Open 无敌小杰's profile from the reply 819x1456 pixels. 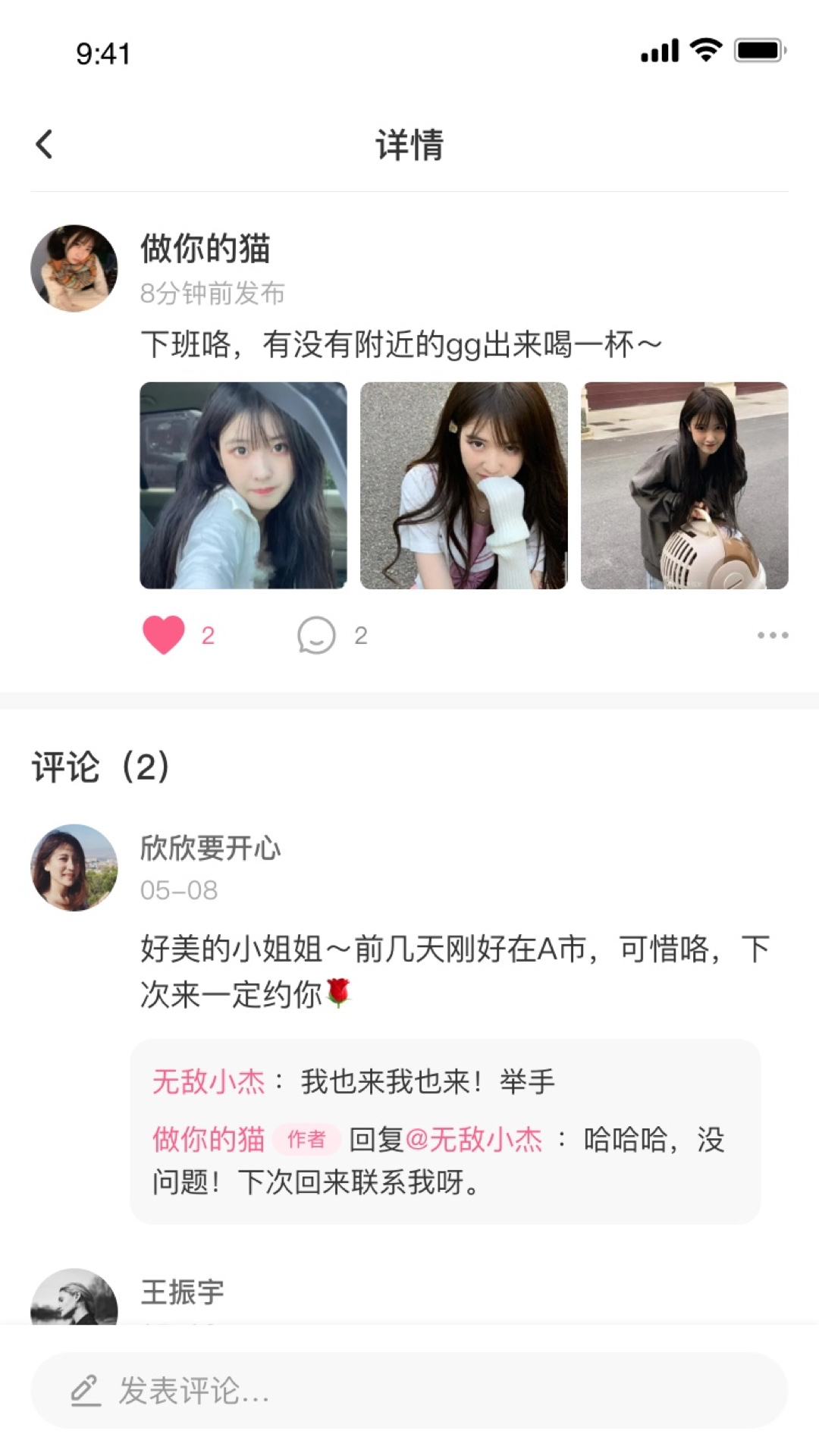pos(209,1081)
